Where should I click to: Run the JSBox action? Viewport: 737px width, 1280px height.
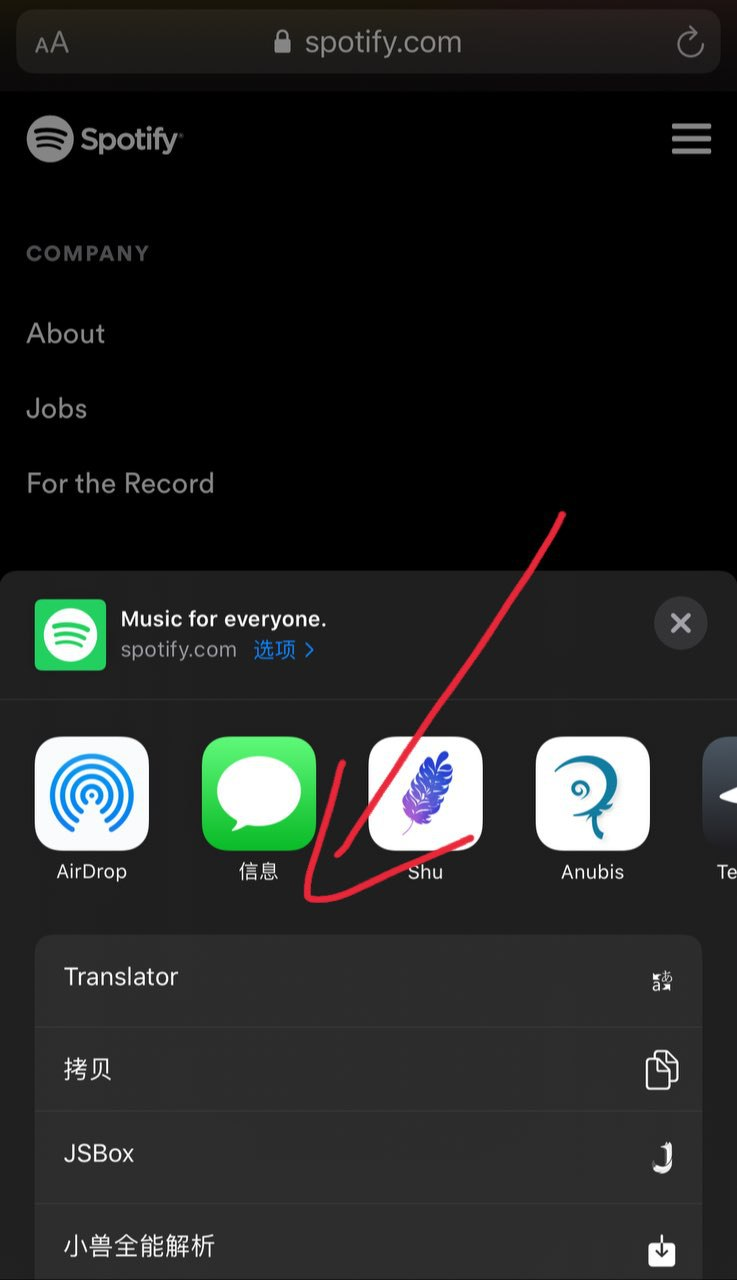point(368,1155)
